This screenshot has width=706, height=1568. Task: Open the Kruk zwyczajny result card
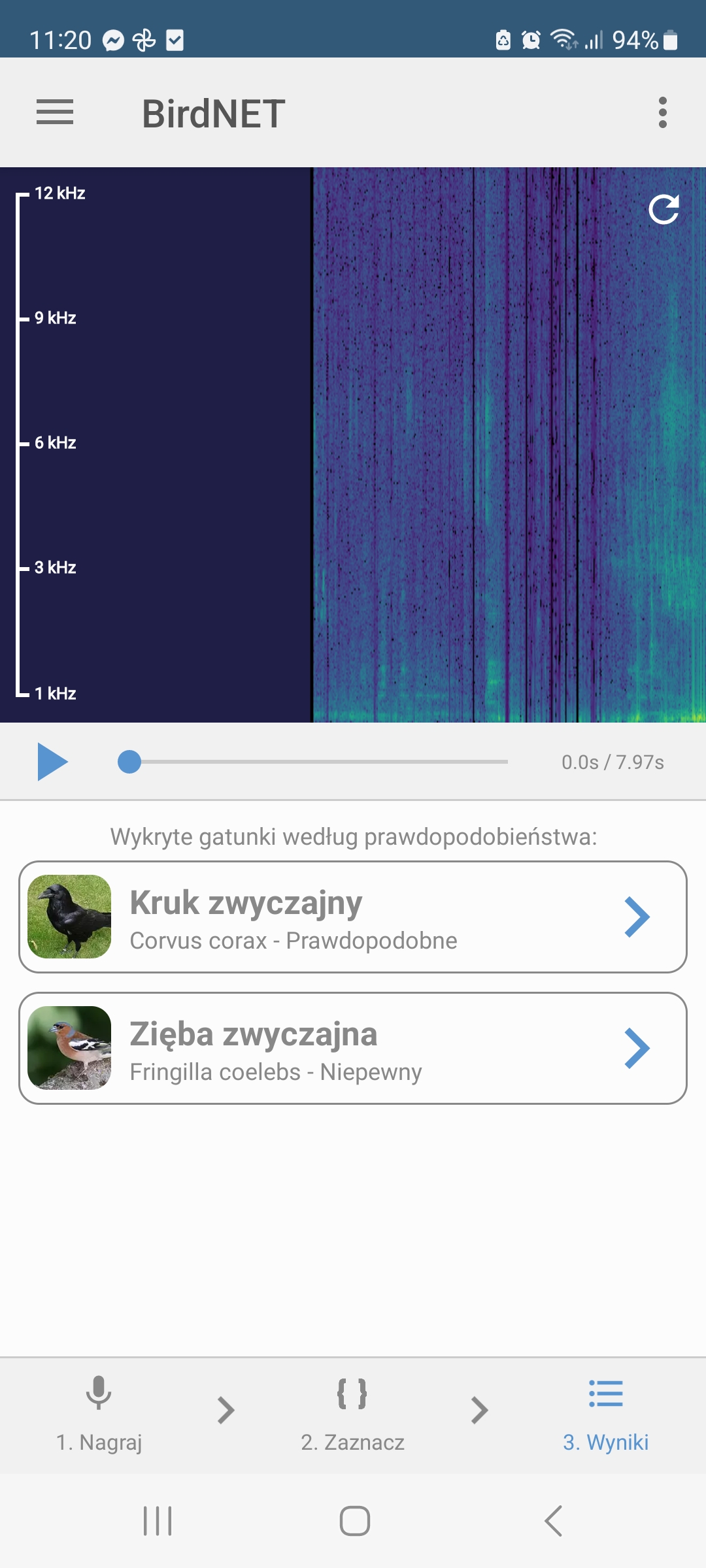coord(353,917)
